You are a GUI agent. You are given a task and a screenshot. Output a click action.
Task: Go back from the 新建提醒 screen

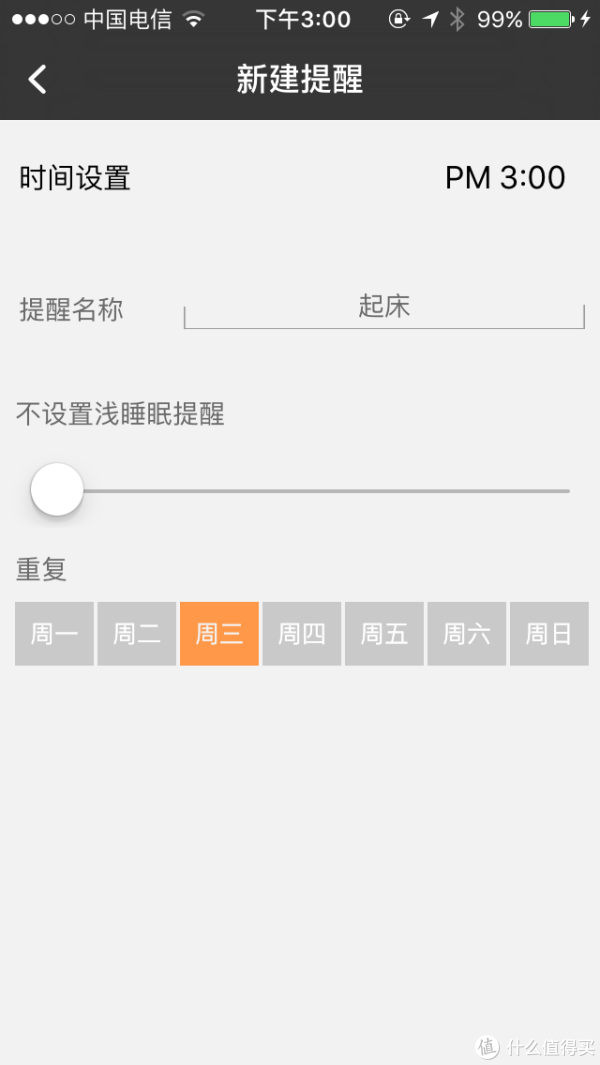point(37,79)
